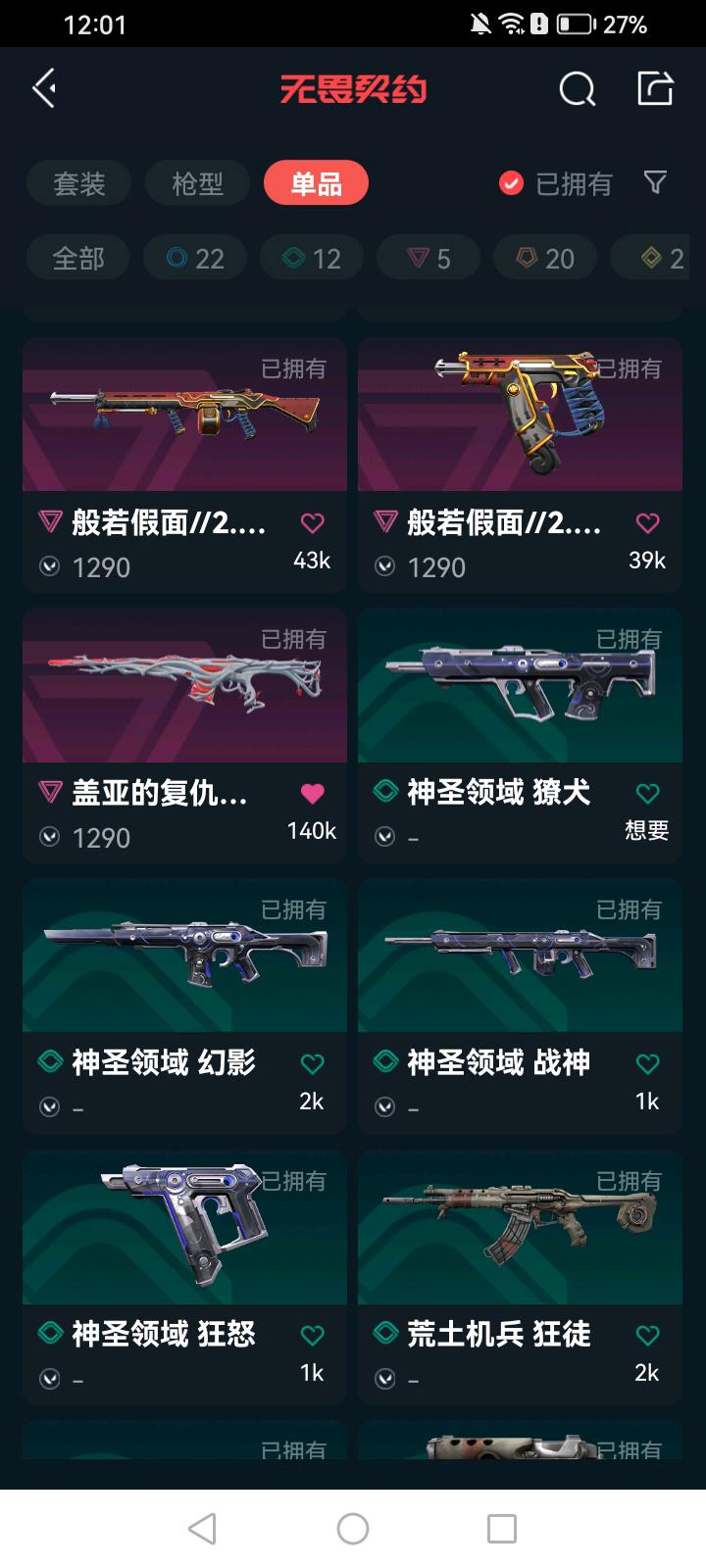Viewport: 706px width, 1568px height.
Task: Like the 神圣领域 幻影 skin
Action: click(312, 1063)
